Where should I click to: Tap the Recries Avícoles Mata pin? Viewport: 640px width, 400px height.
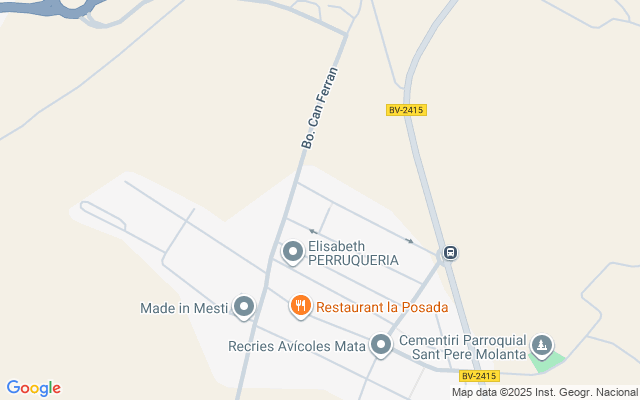[x=381, y=347]
